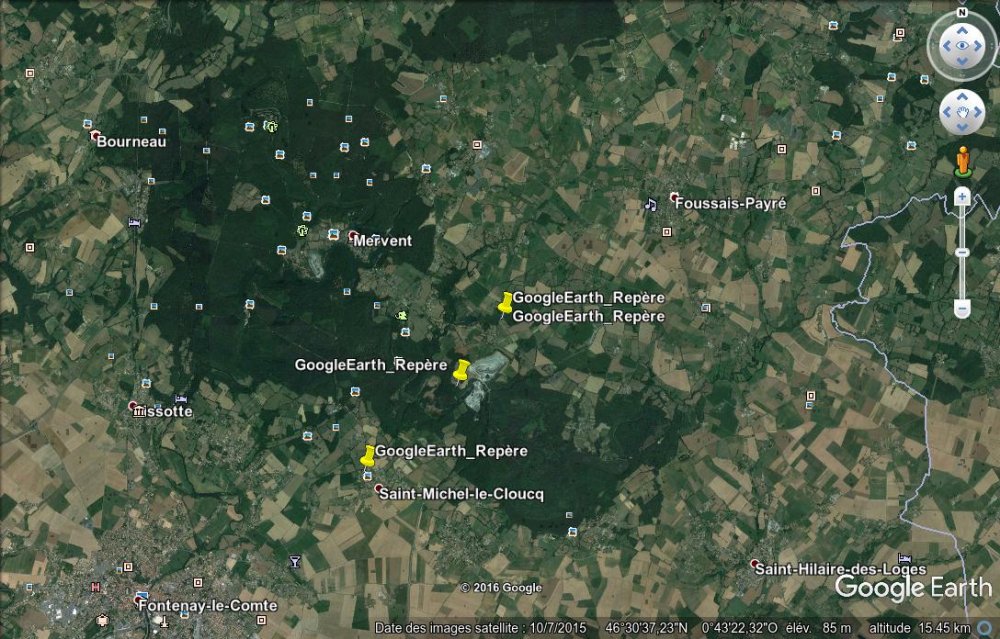Select the Bourneau place label
The image size is (1000, 639).
pos(131,141)
